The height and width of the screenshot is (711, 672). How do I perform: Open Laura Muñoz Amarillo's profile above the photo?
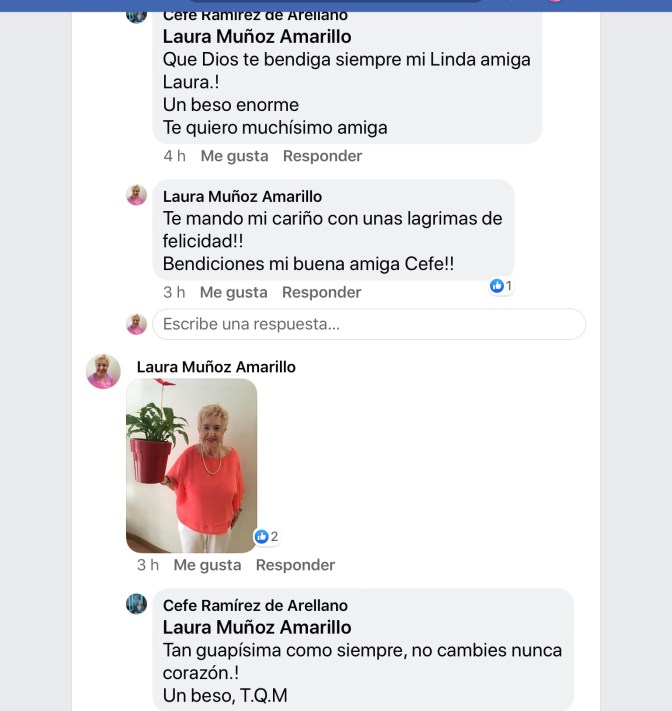(216, 367)
